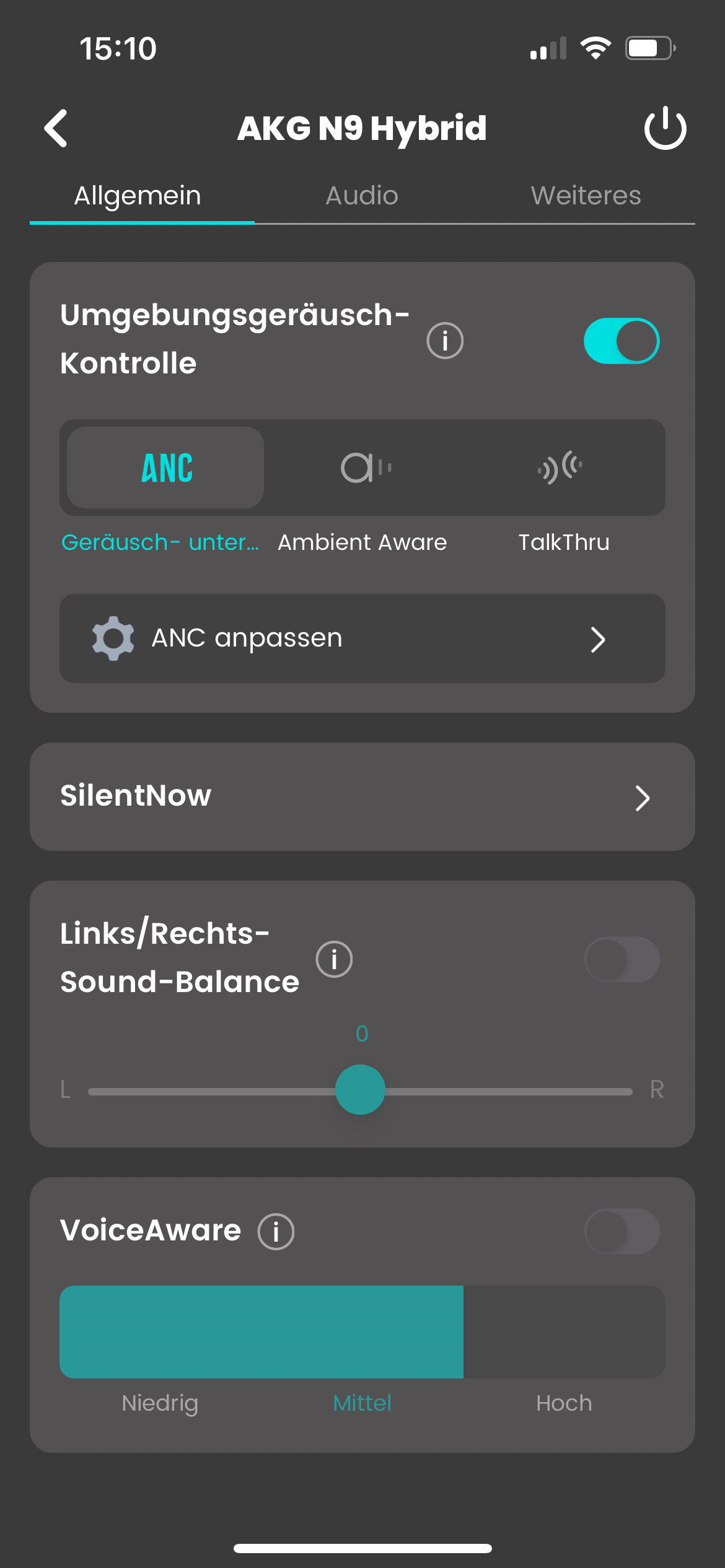Set the VoiceAware level to Hoch

[x=564, y=1332]
